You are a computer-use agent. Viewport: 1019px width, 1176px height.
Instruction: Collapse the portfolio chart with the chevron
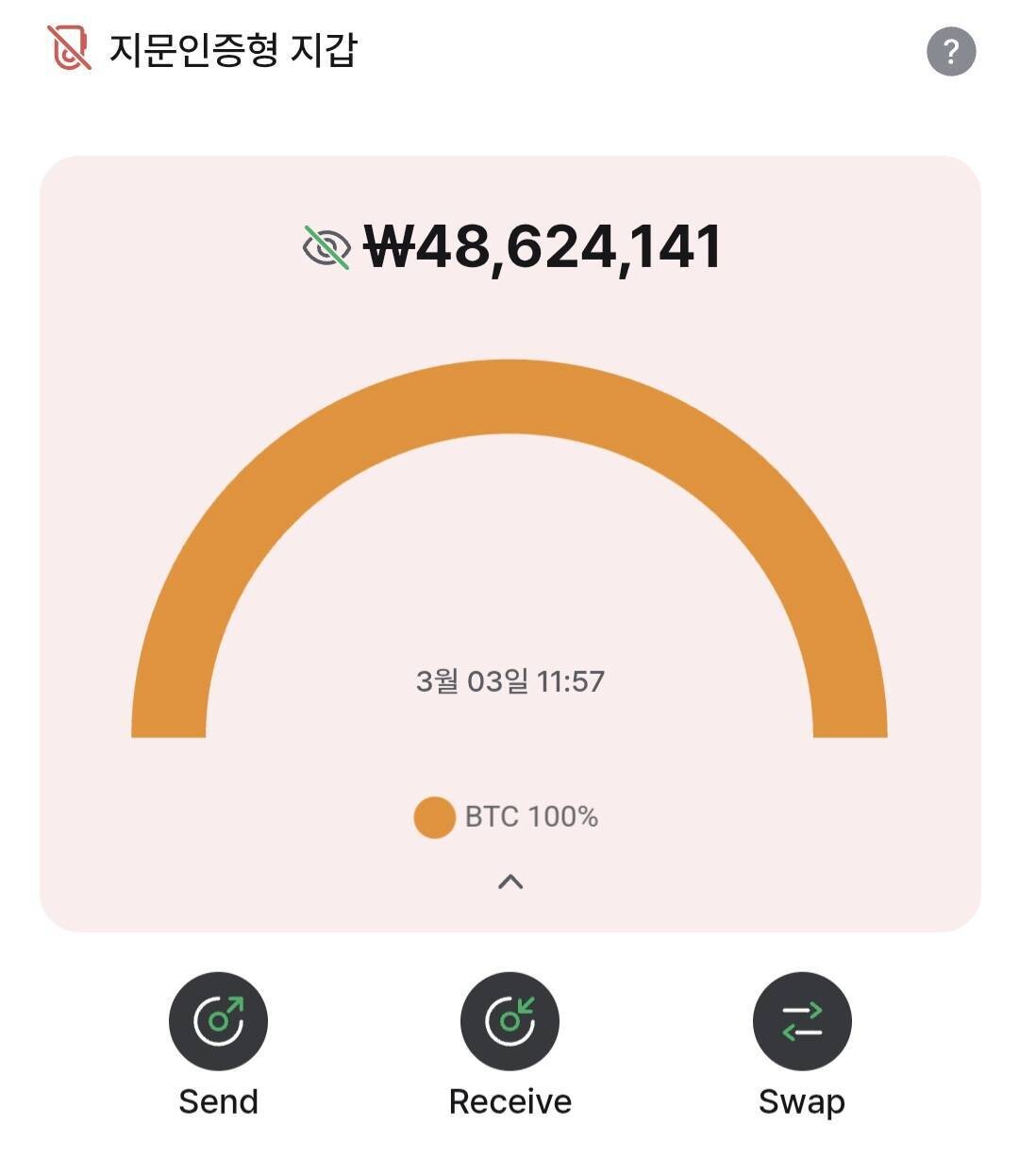[x=510, y=882]
